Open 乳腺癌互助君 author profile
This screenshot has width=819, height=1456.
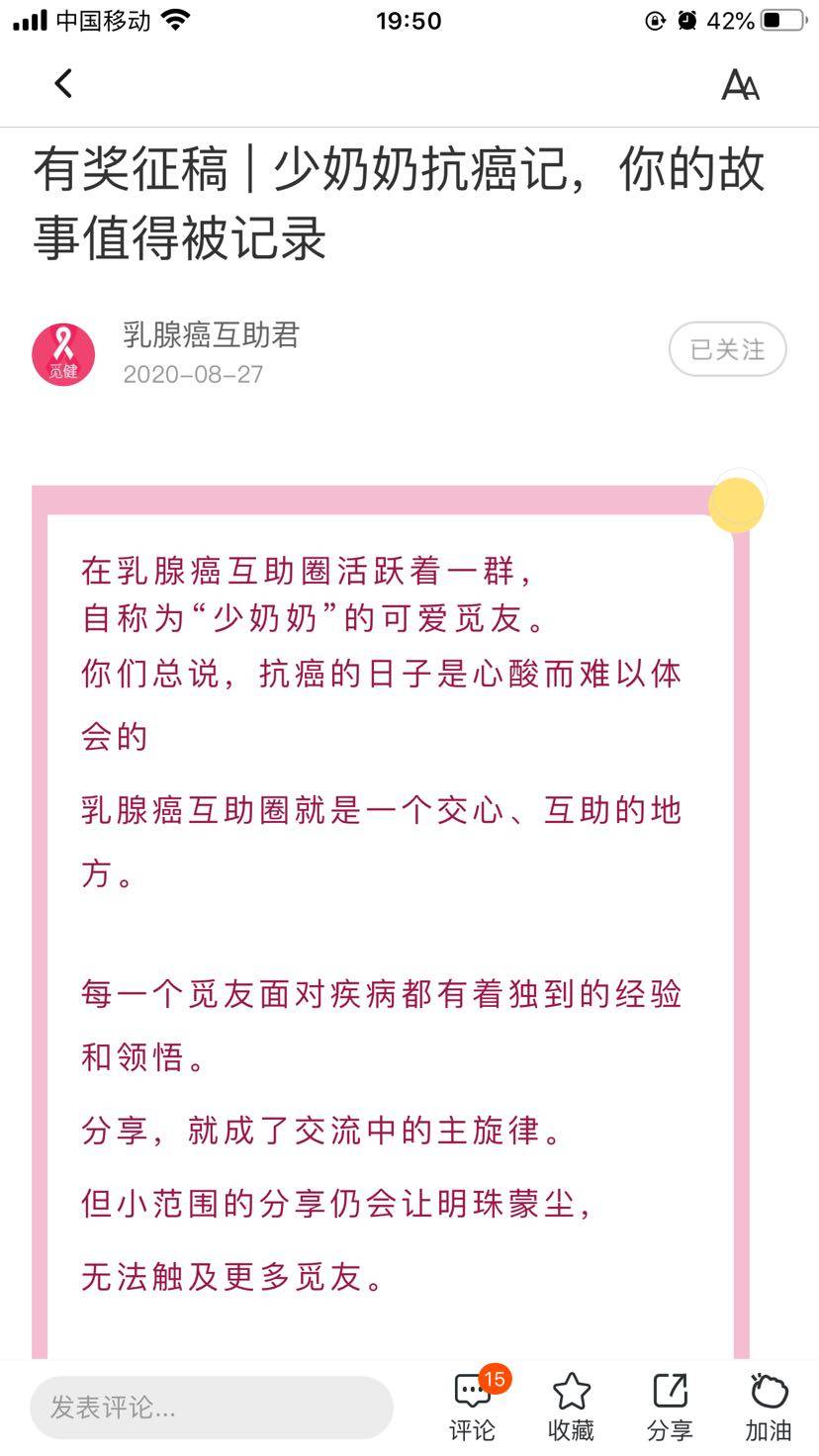pos(210,335)
